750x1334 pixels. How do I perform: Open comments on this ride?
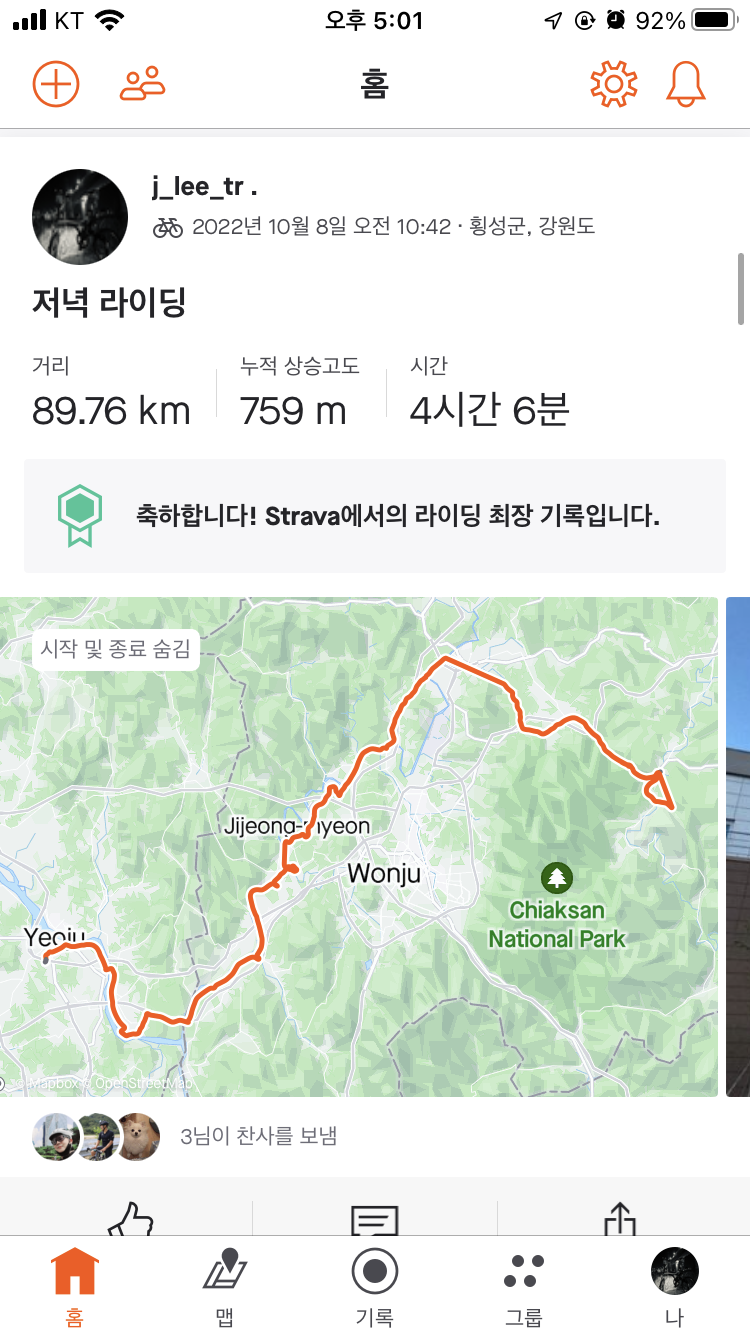coord(375,1219)
